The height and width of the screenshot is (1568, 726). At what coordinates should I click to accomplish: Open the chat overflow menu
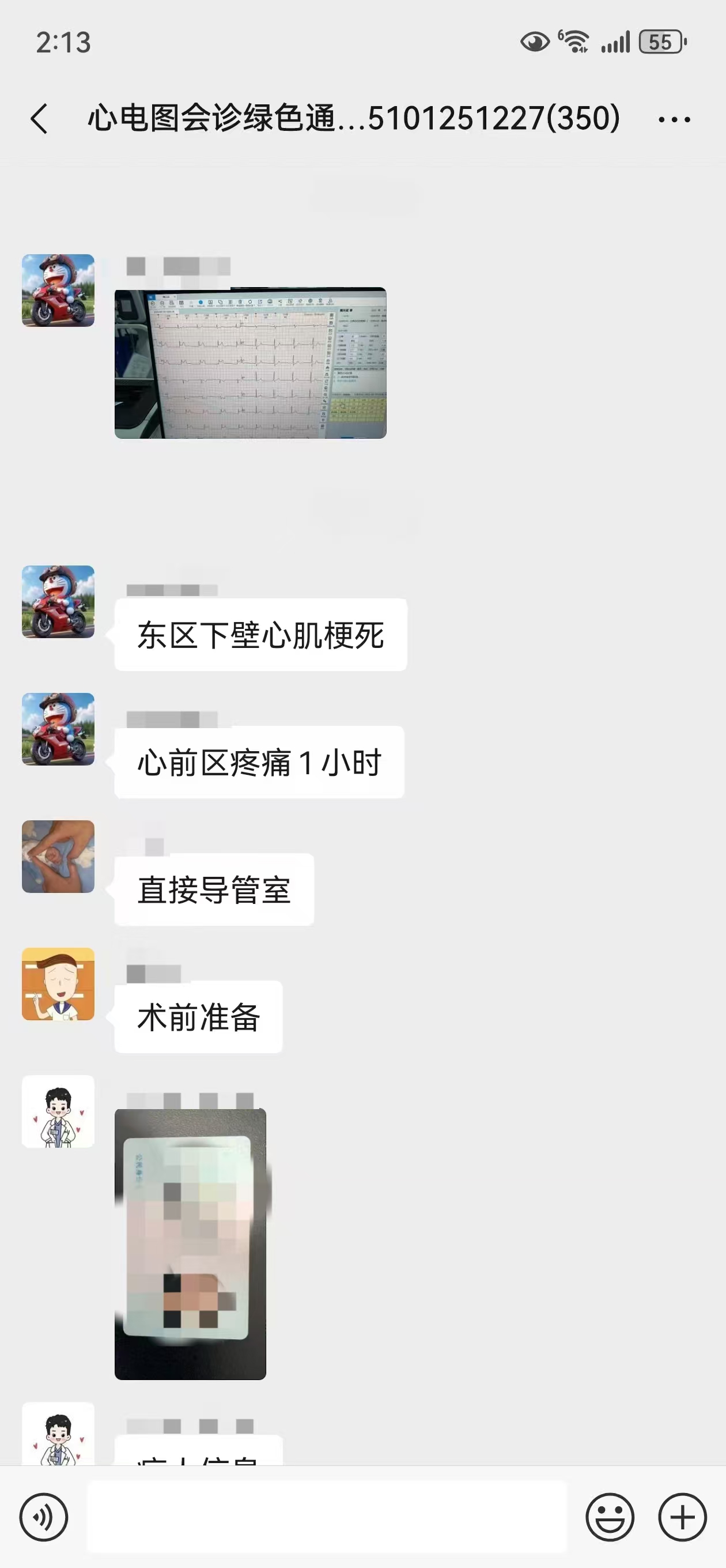tap(674, 120)
